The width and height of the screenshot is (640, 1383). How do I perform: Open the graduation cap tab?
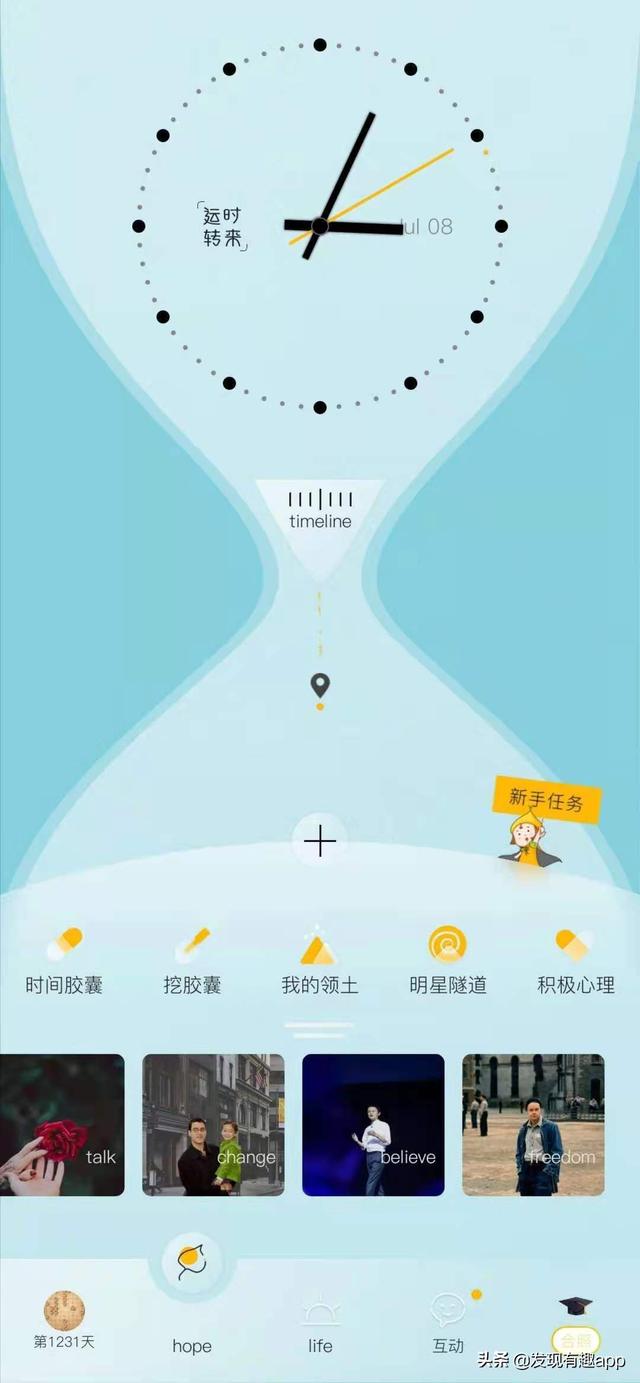[x=575, y=1320]
